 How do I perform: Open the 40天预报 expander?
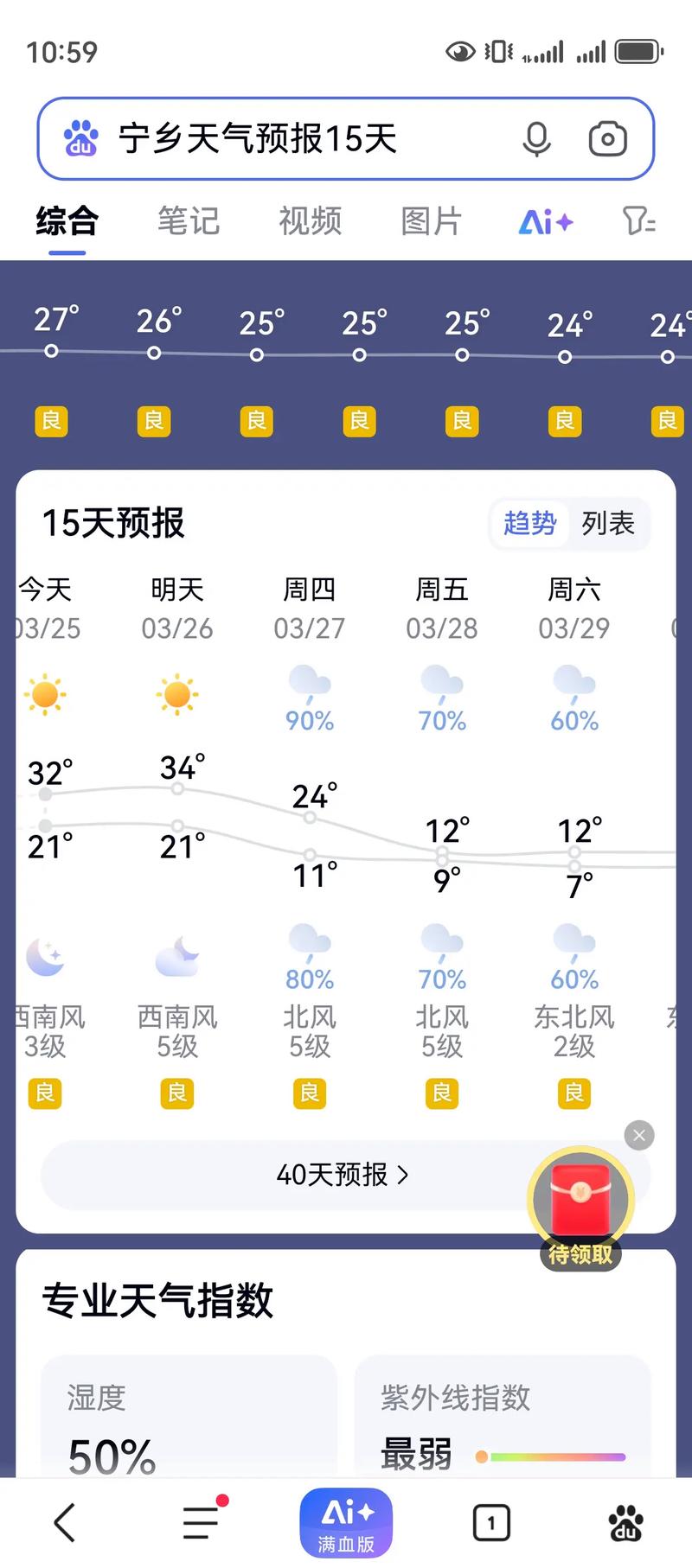pos(343,1175)
